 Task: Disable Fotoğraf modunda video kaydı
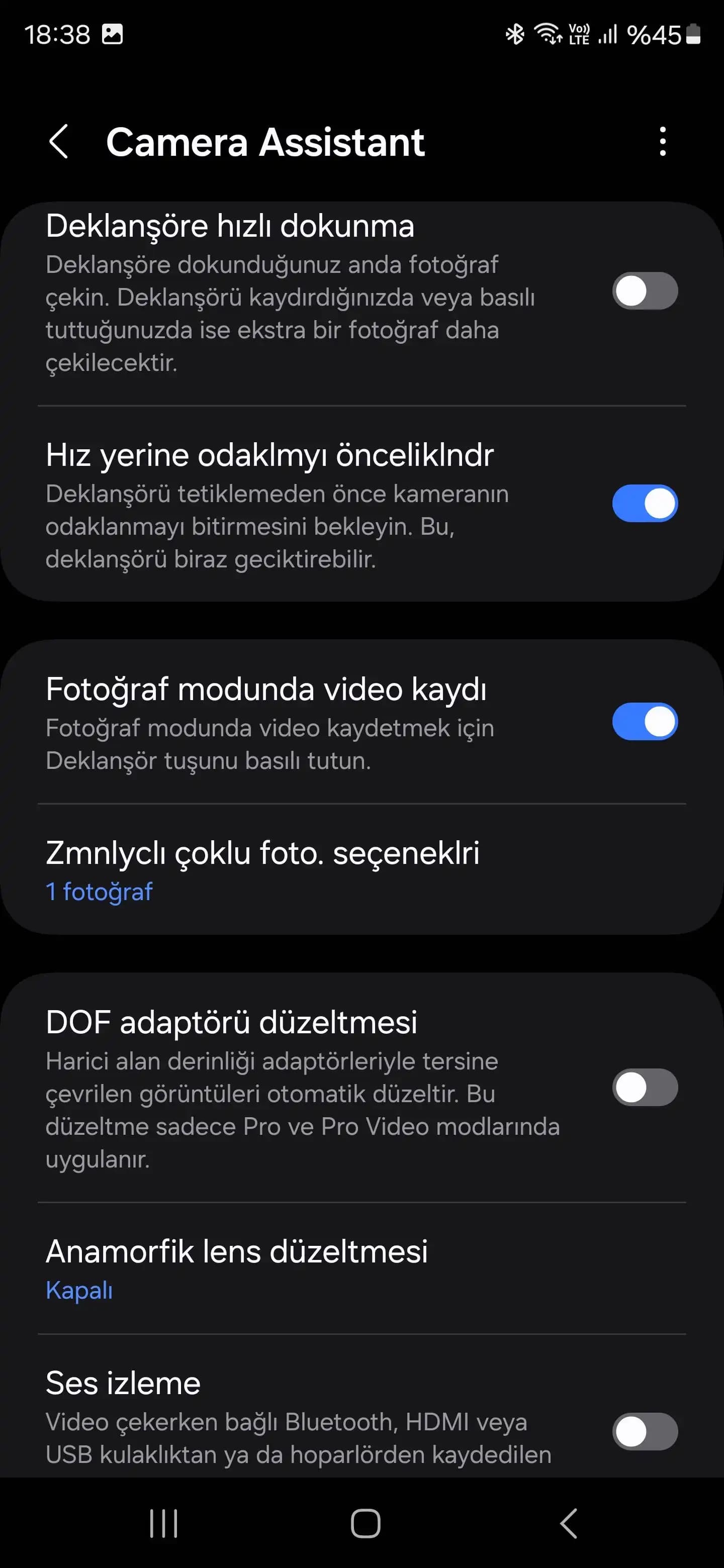tap(644, 722)
